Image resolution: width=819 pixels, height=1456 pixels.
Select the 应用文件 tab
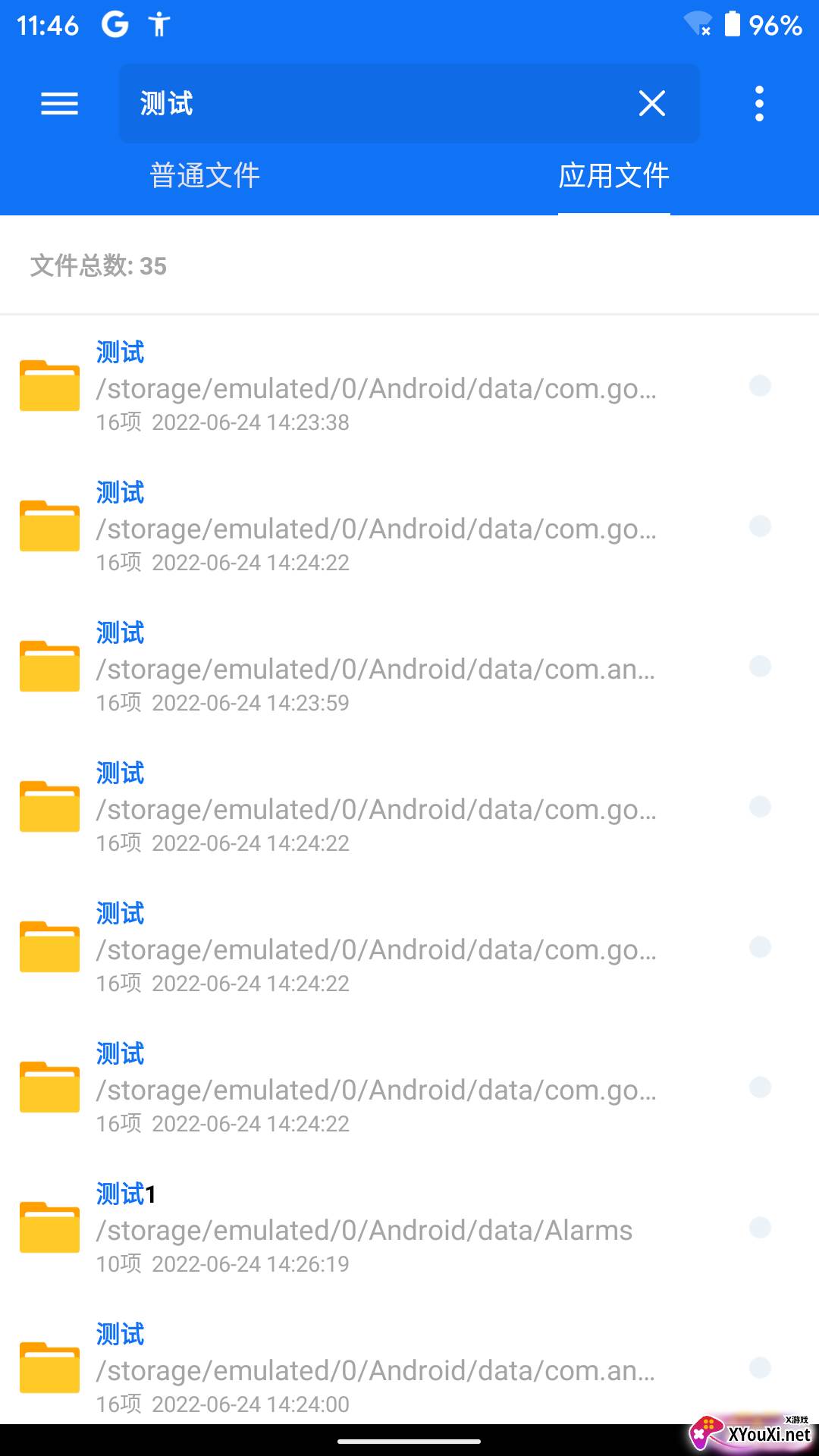614,175
